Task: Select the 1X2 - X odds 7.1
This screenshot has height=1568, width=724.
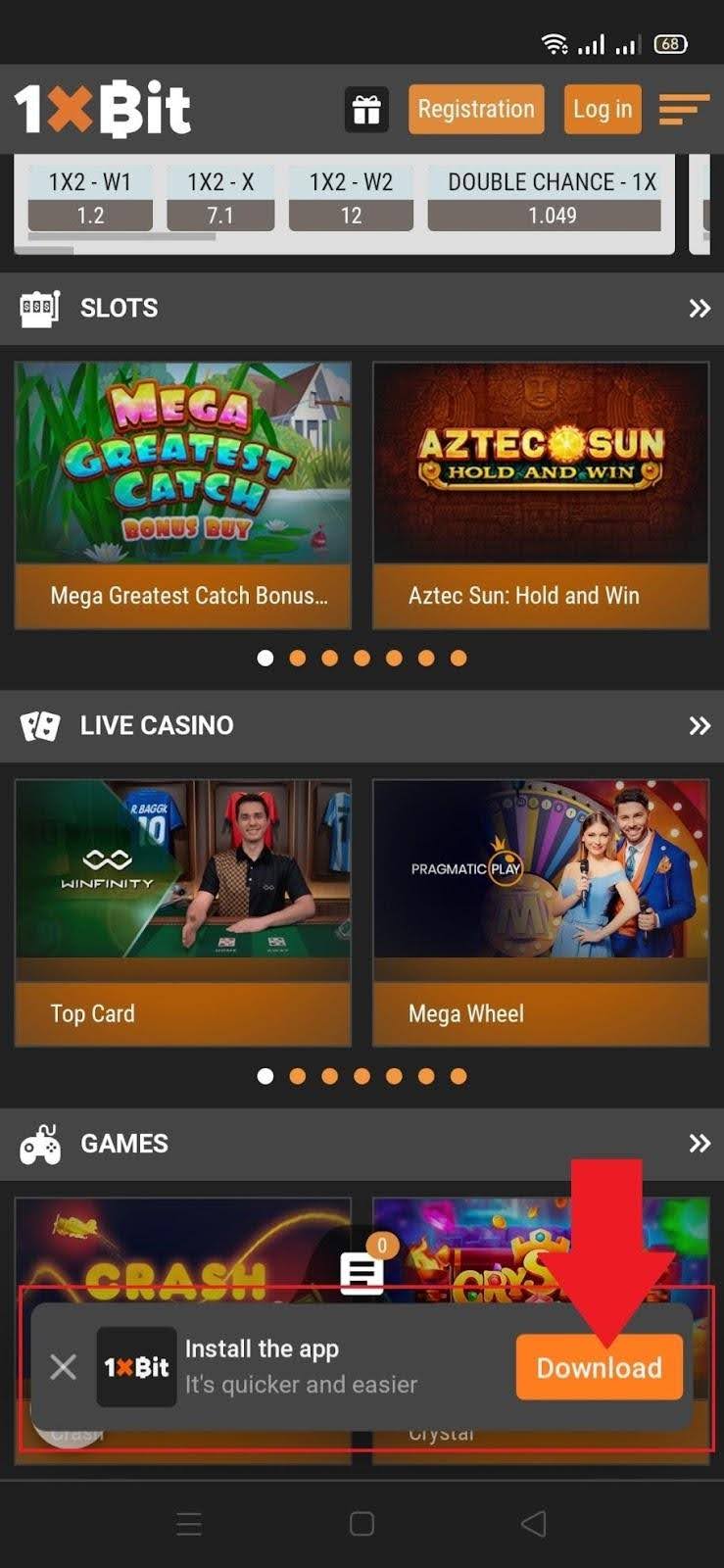Action: pyautogui.click(x=220, y=215)
